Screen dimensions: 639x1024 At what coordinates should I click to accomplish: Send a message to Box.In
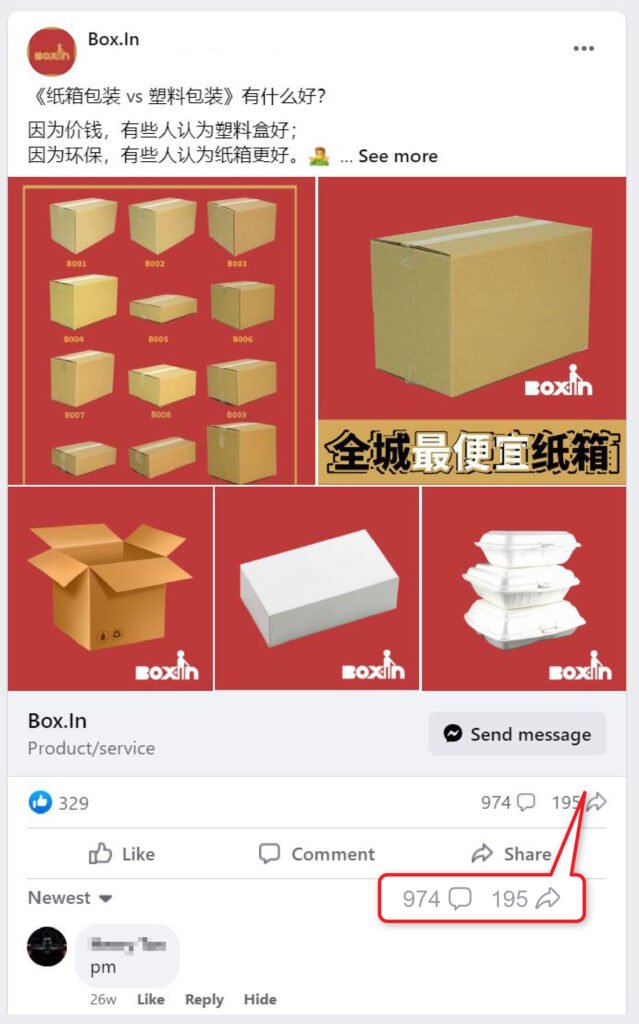coord(517,734)
